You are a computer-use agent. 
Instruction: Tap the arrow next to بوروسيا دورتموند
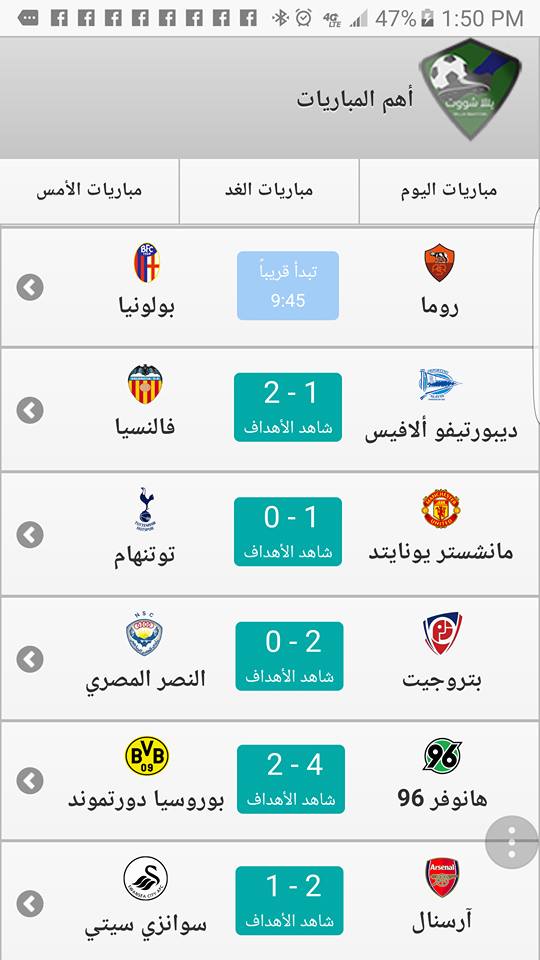pyautogui.click(x=30, y=781)
